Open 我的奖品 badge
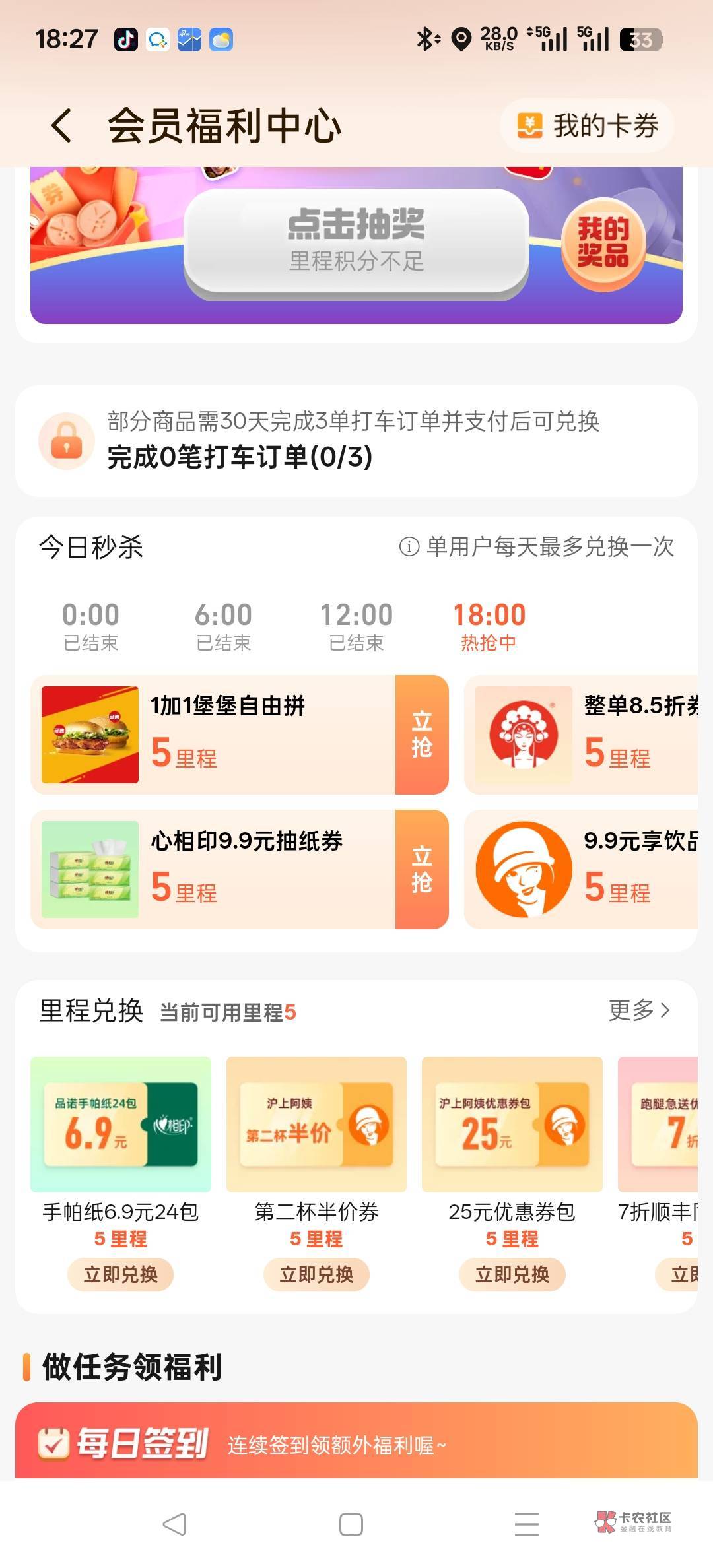713x1568 pixels. [x=603, y=244]
